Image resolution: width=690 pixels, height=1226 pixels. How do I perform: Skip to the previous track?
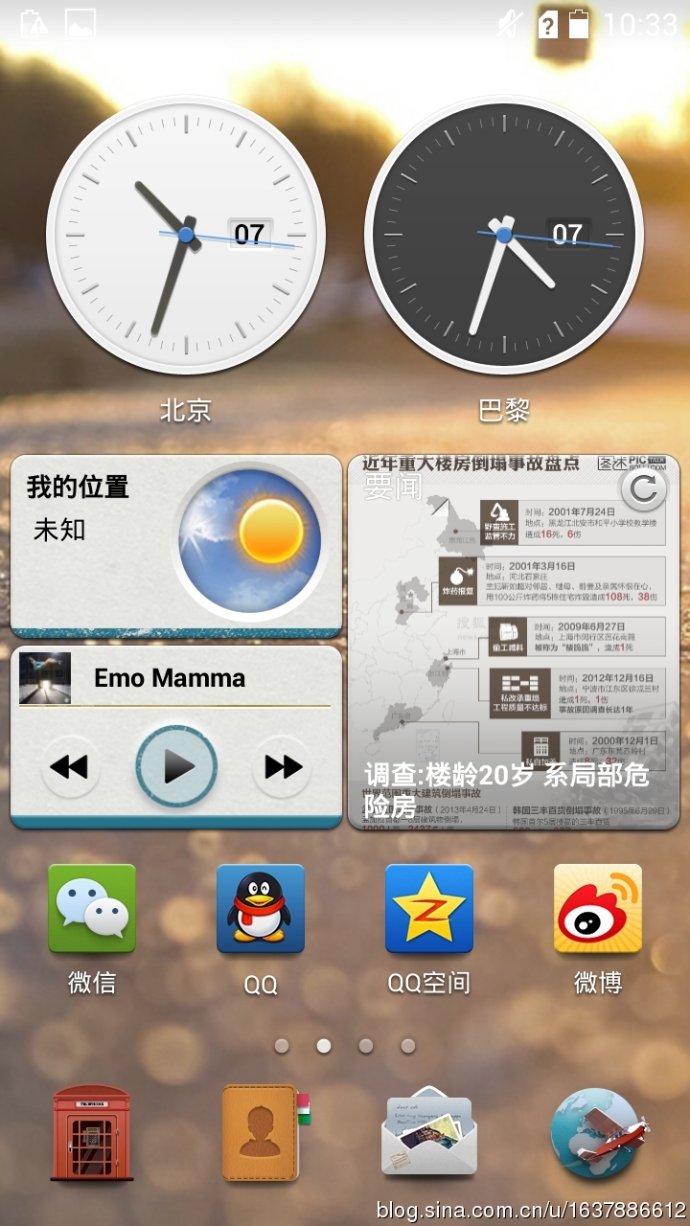69,767
